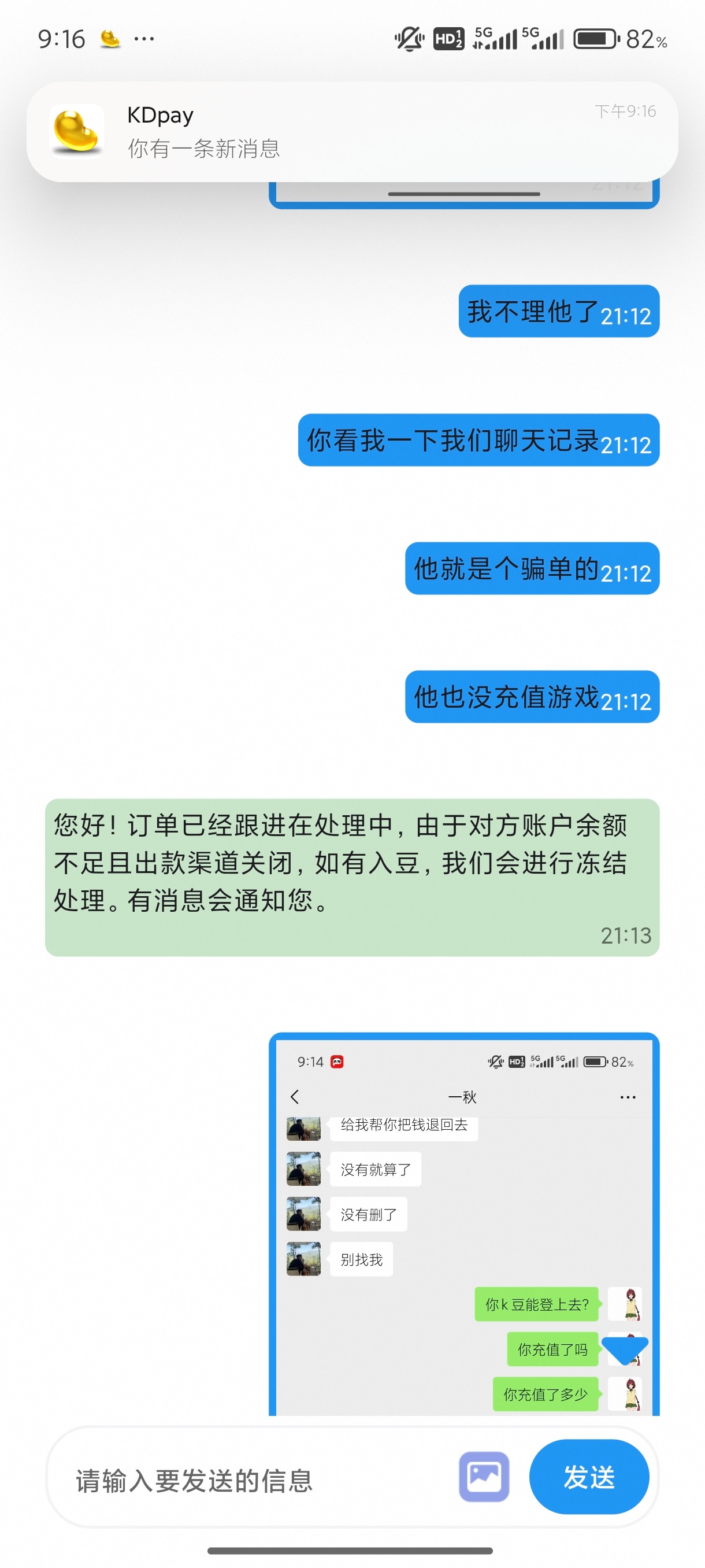Jump to latest messages with the down arrow
This screenshot has height=1568, width=705.
pos(624,1349)
